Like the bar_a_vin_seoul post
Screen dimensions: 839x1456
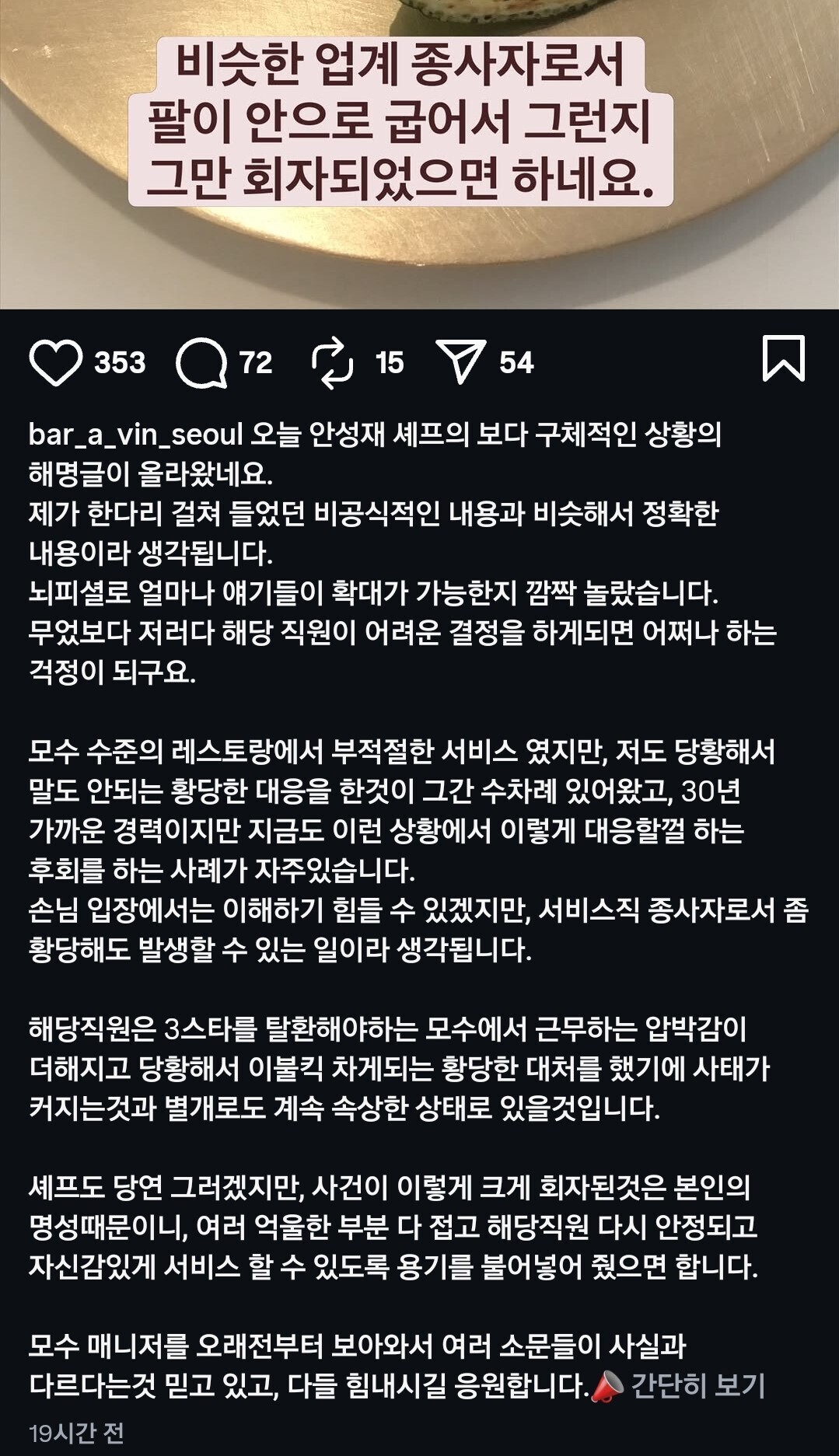56,363
